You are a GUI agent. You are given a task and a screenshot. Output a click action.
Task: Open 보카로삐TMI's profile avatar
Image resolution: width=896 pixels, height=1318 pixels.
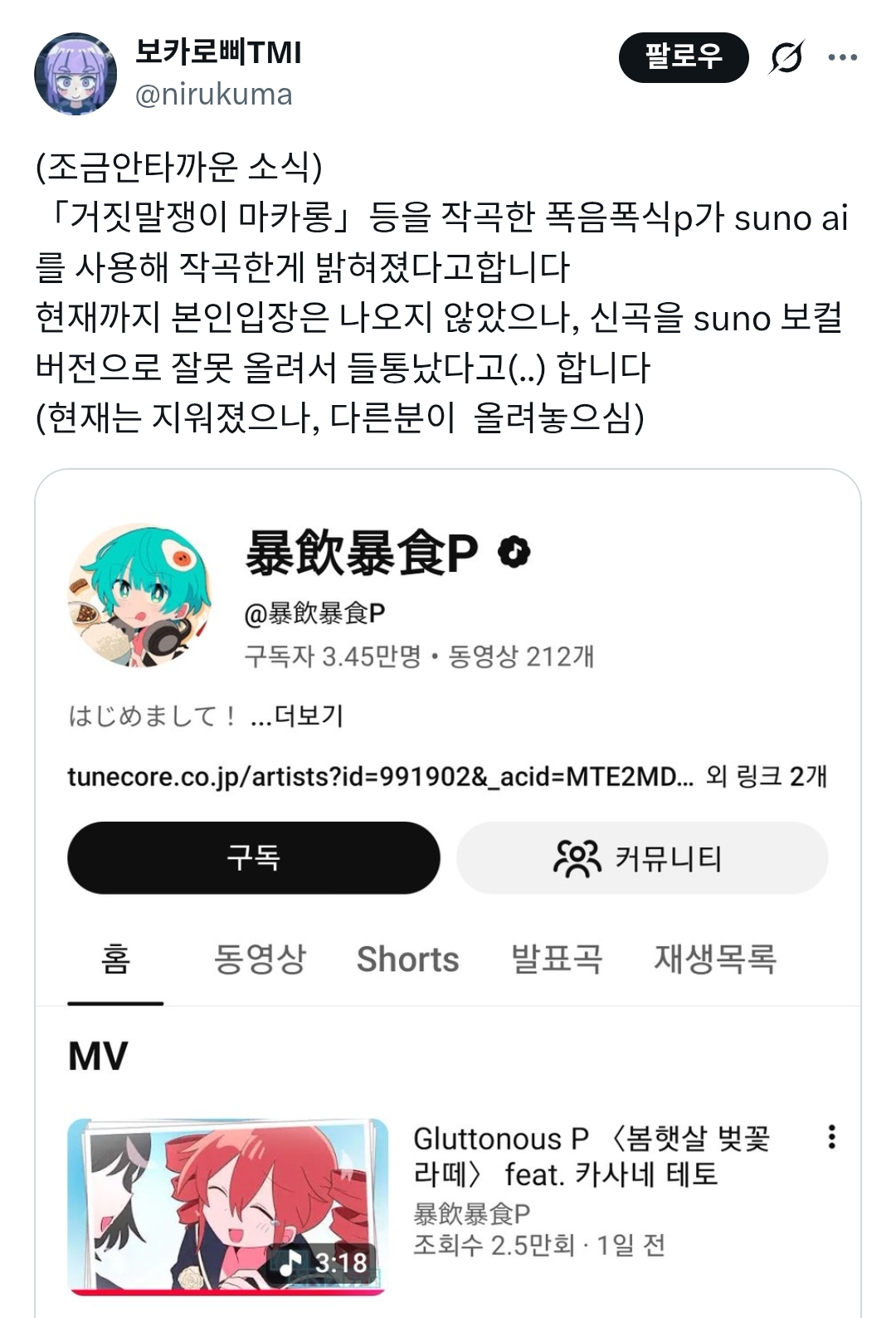pos(75,74)
